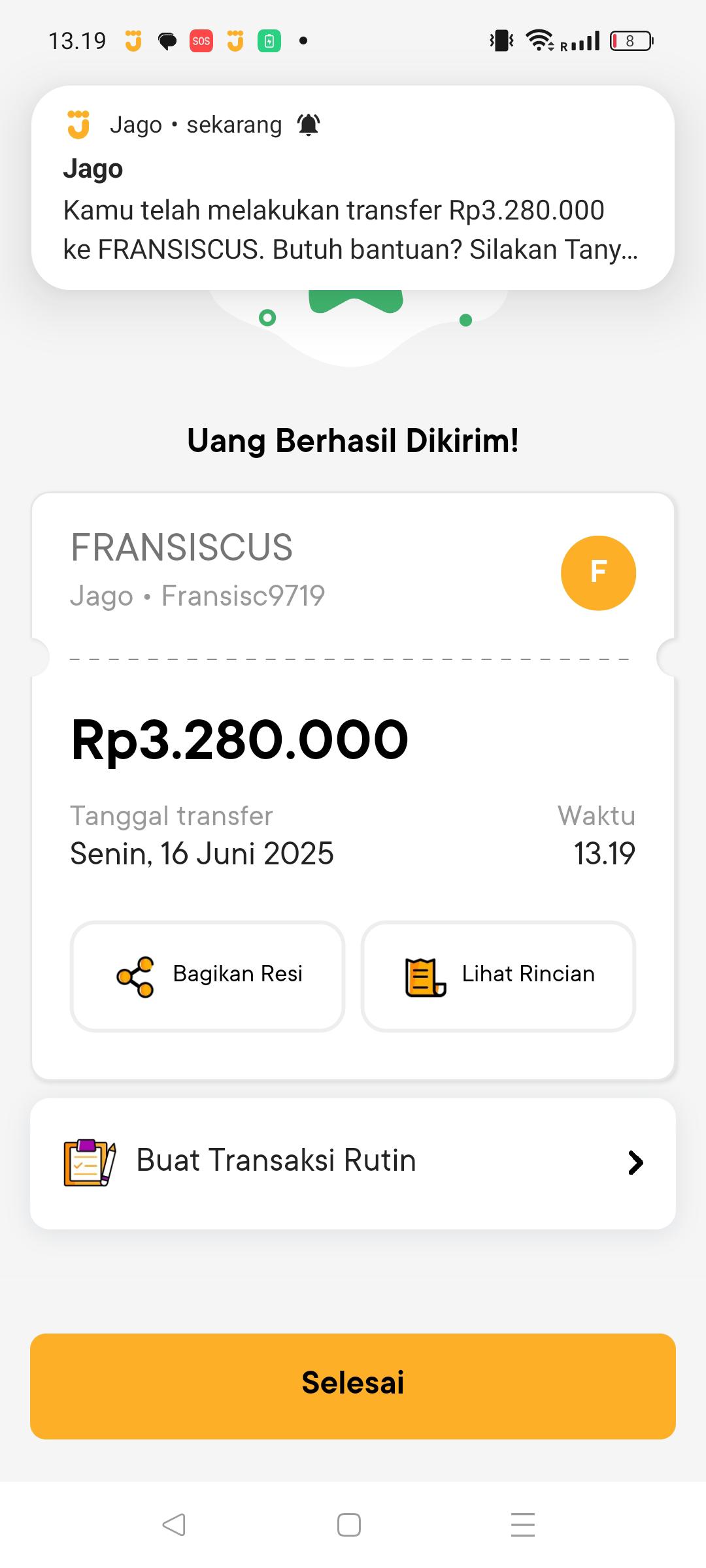Go to the home screen
This screenshot has height=1568, width=706.
[x=349, y=1525]
